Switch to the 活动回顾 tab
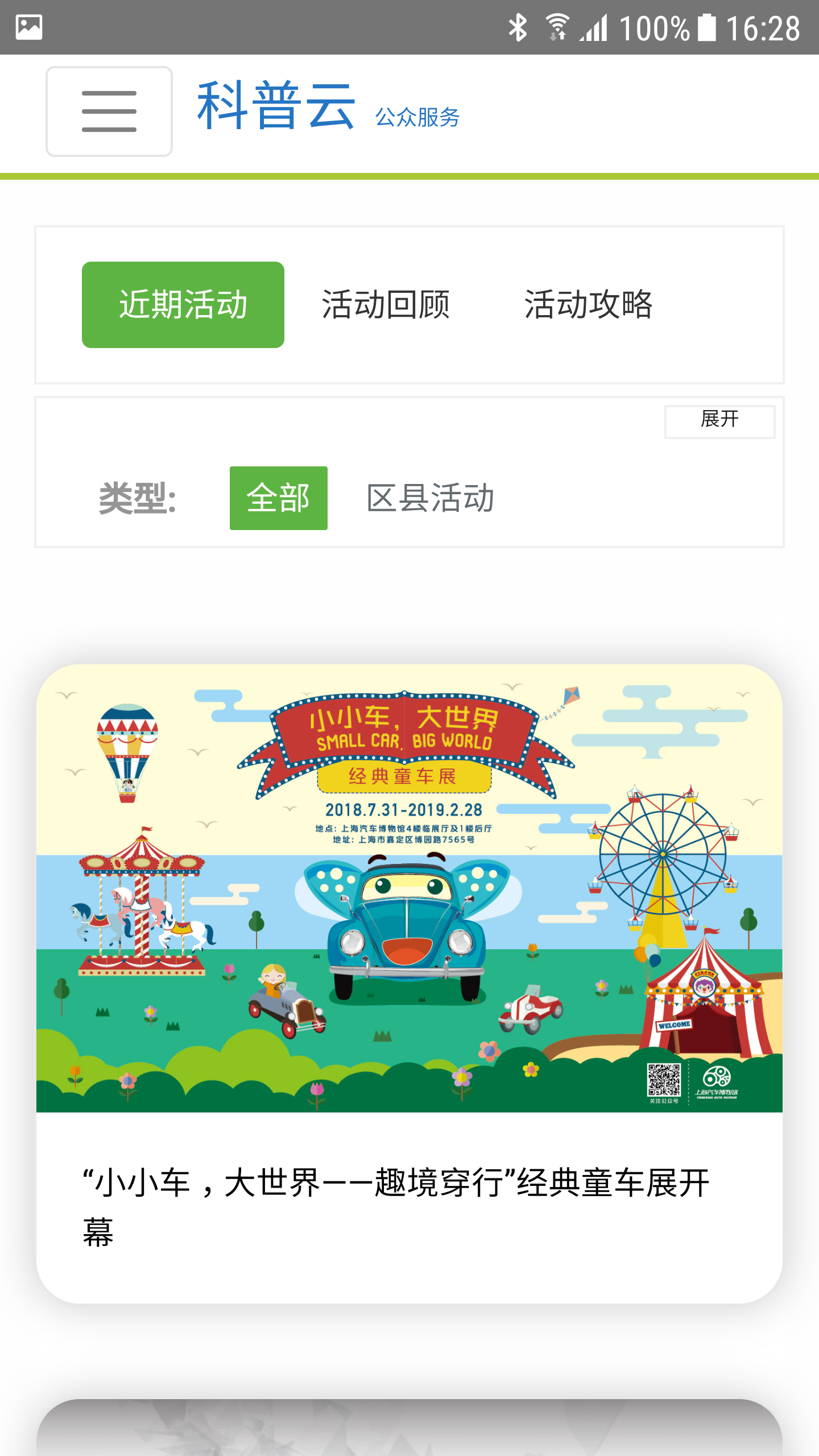819x1456 pixels. tap(386, 305)
